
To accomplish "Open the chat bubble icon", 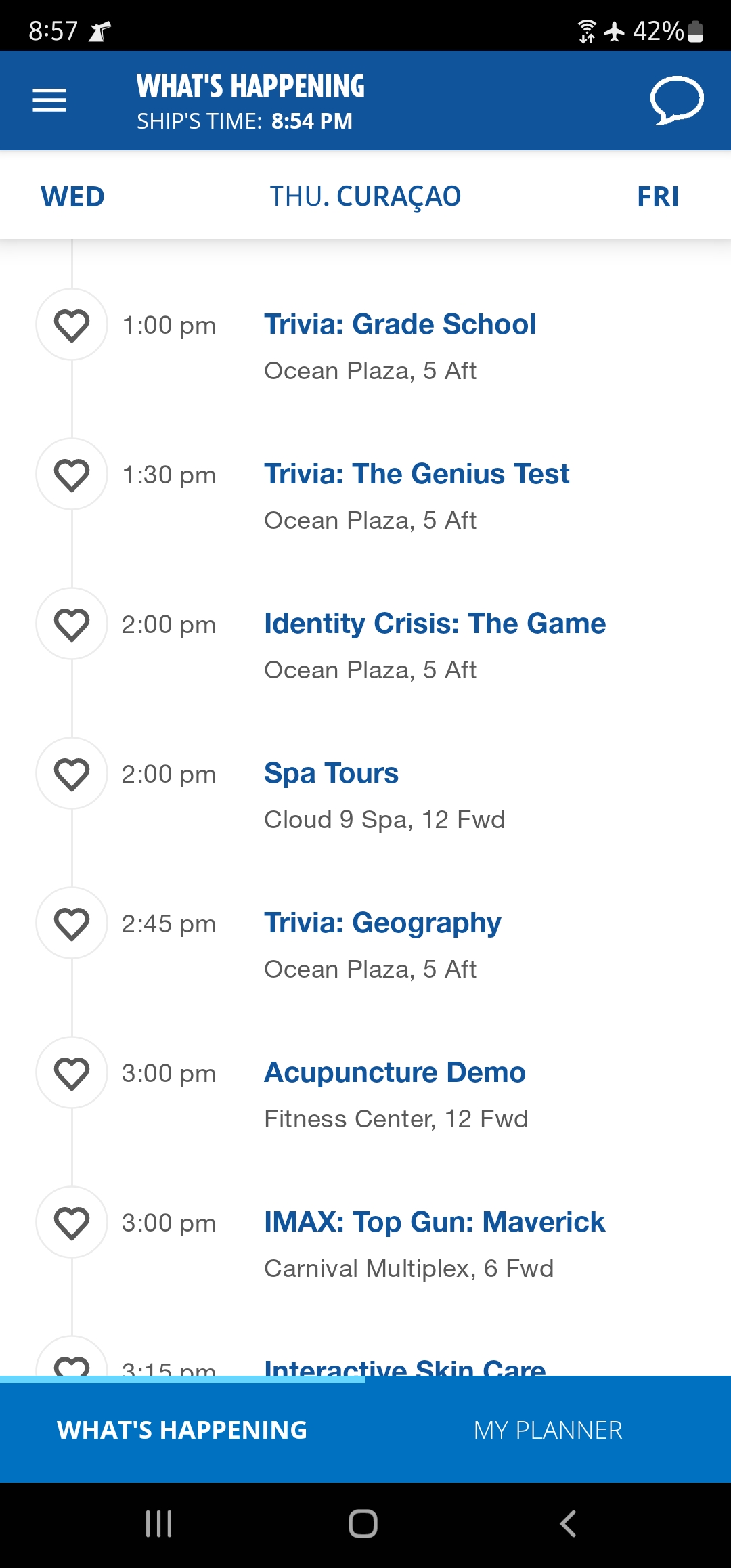I will pos(677,100).
